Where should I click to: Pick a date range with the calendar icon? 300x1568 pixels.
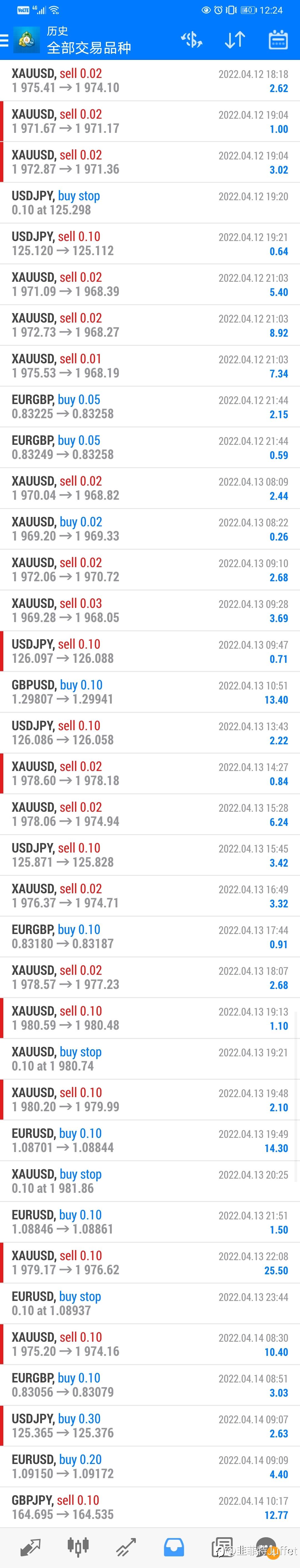(278, 40)
